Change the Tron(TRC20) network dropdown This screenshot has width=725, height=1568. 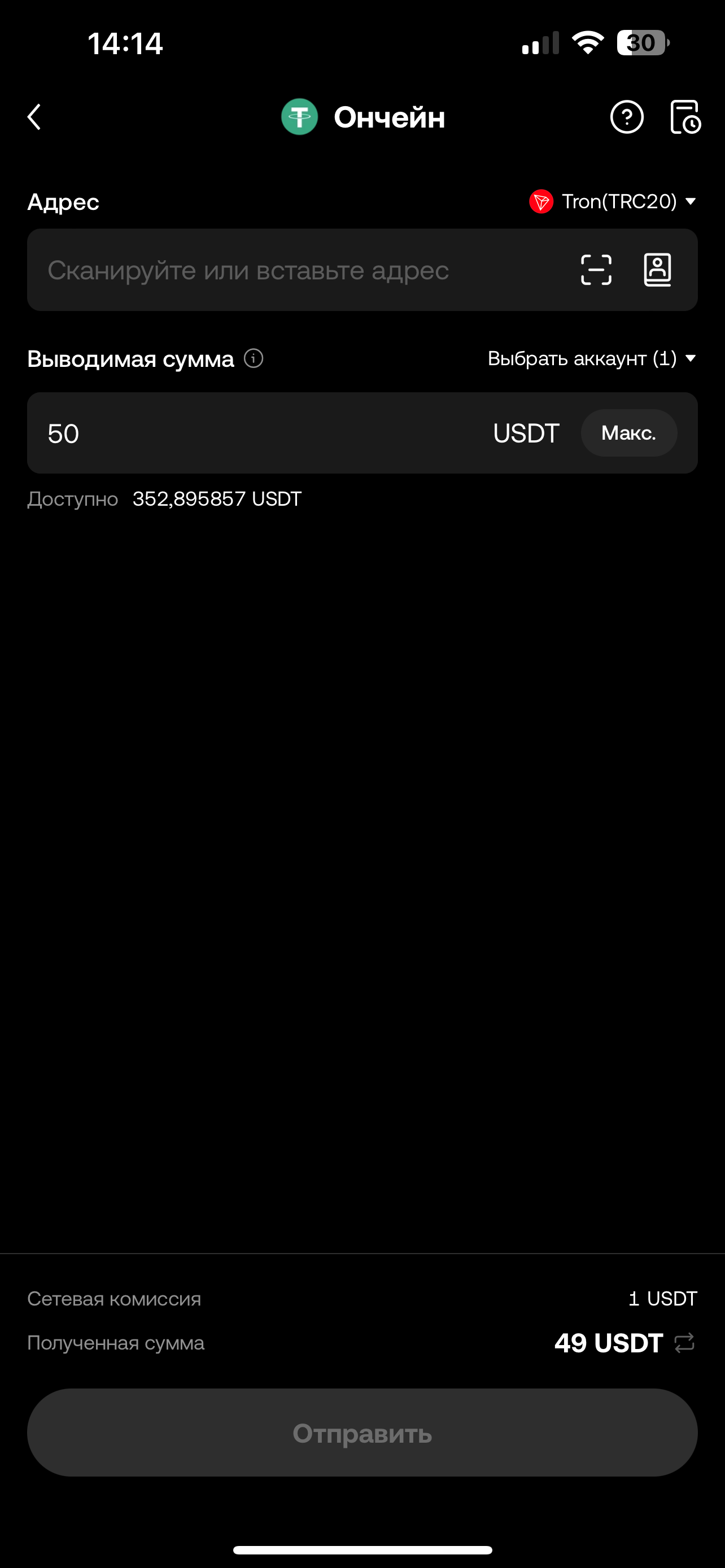coord(613,202)
